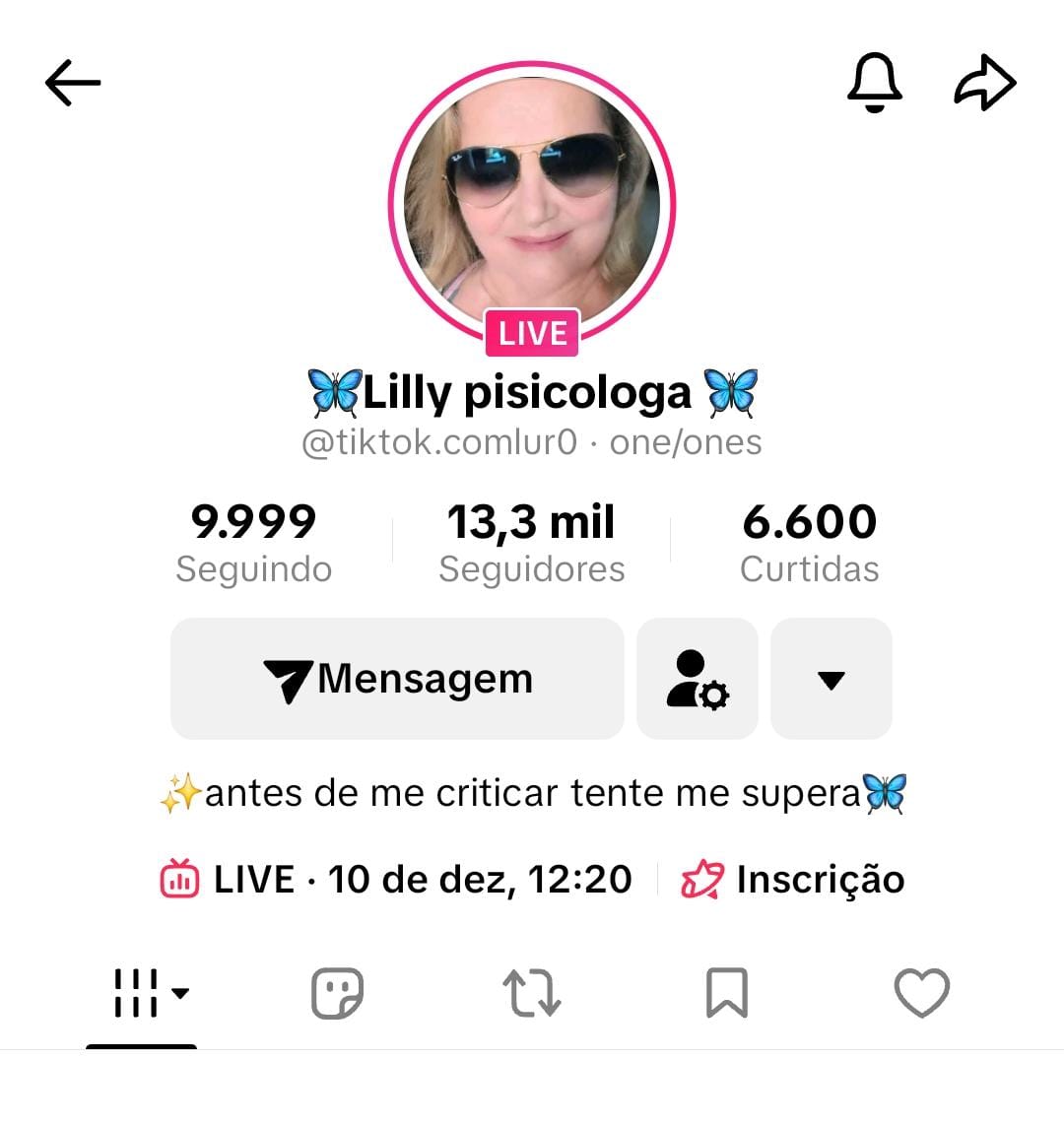The width and height of the screenshot is (1064, 1126).
Task: Switch to the videos grid tab
Action: (x=142, y=992)
